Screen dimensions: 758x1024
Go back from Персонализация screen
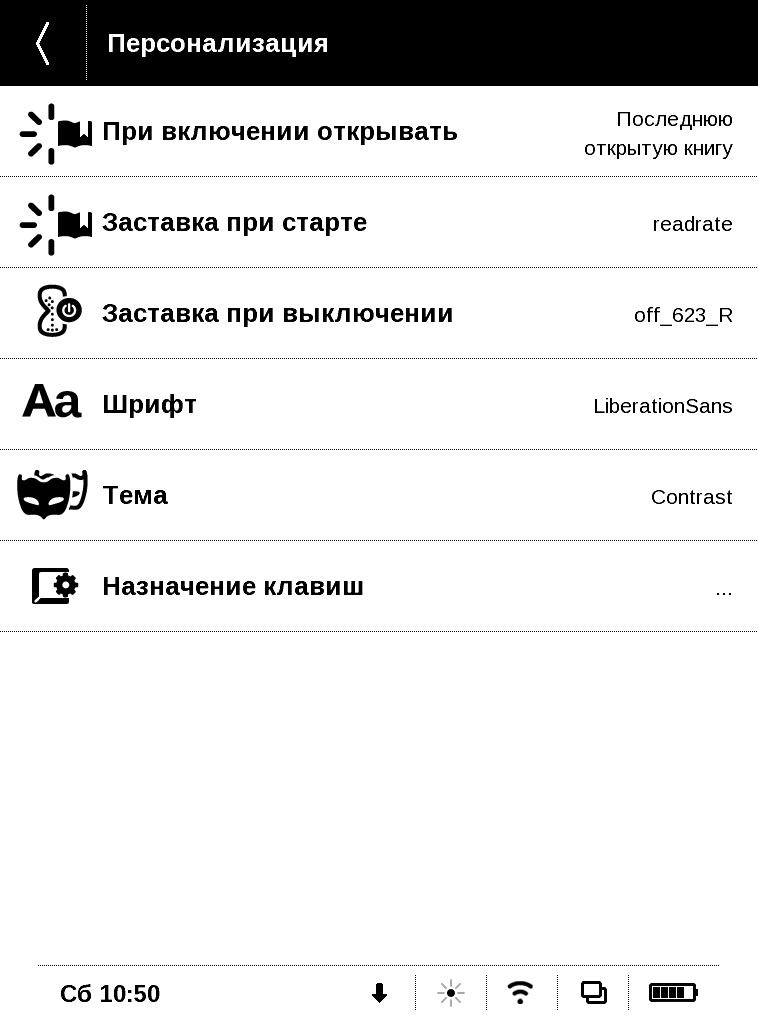tap(42, 43)
